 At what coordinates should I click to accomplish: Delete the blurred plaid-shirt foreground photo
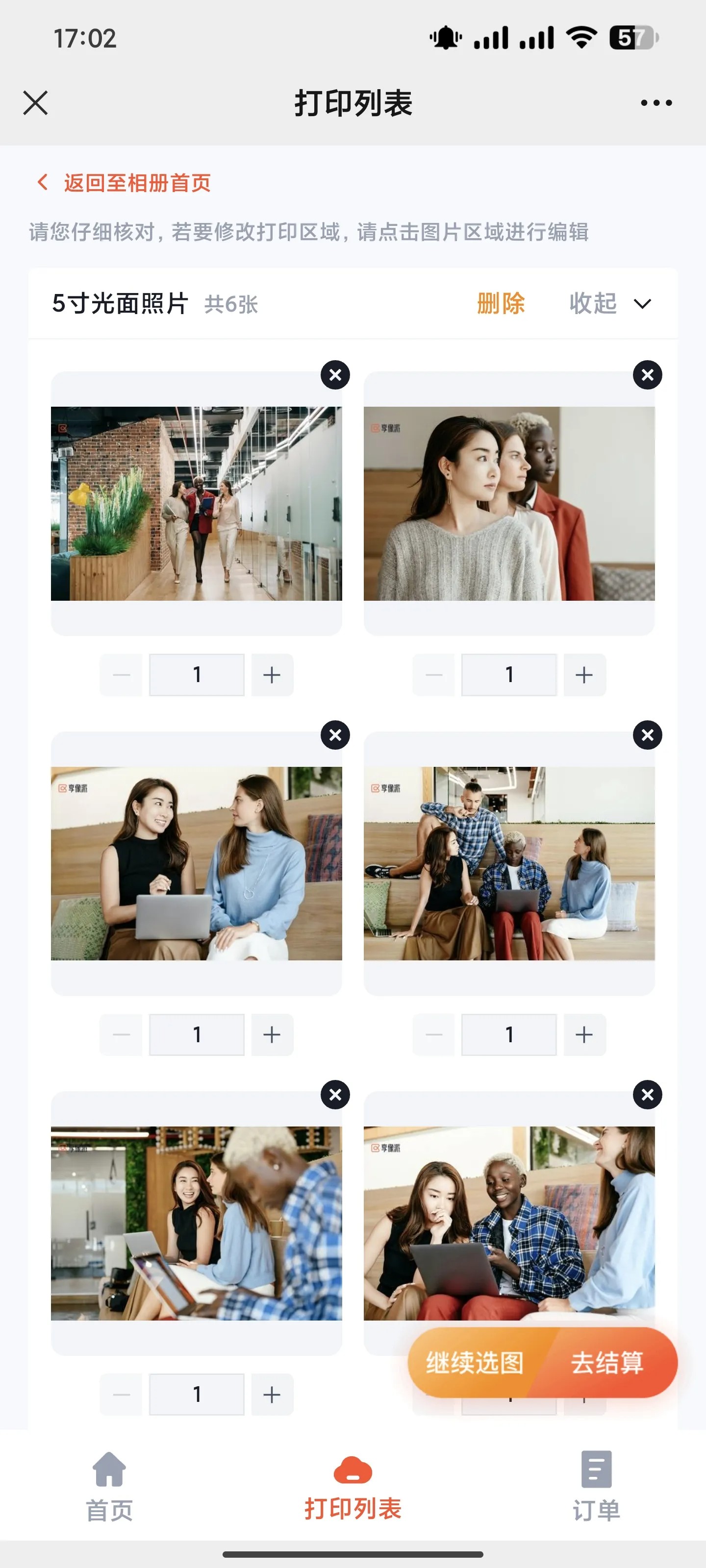point(335,1095)
